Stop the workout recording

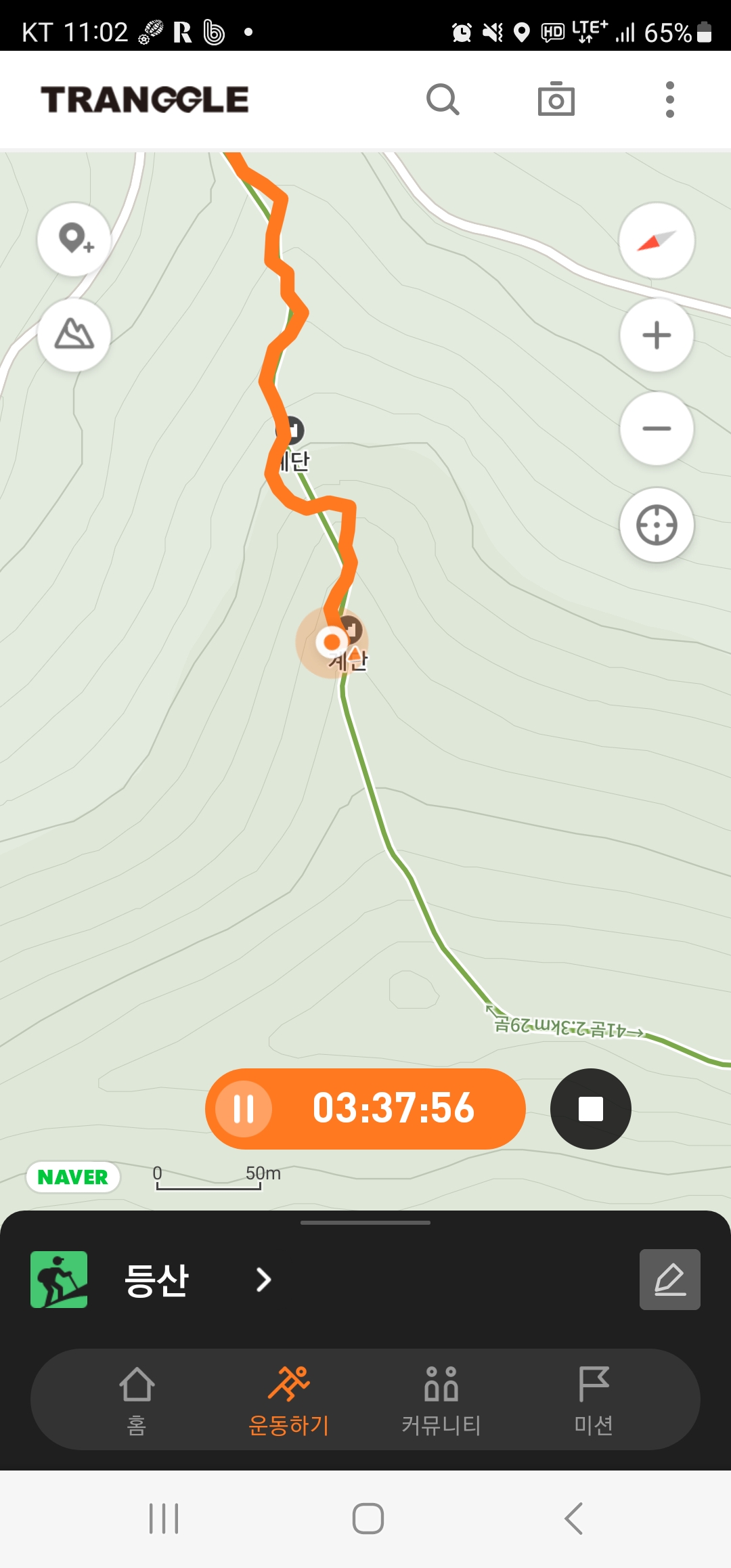tap(590, 1109)
